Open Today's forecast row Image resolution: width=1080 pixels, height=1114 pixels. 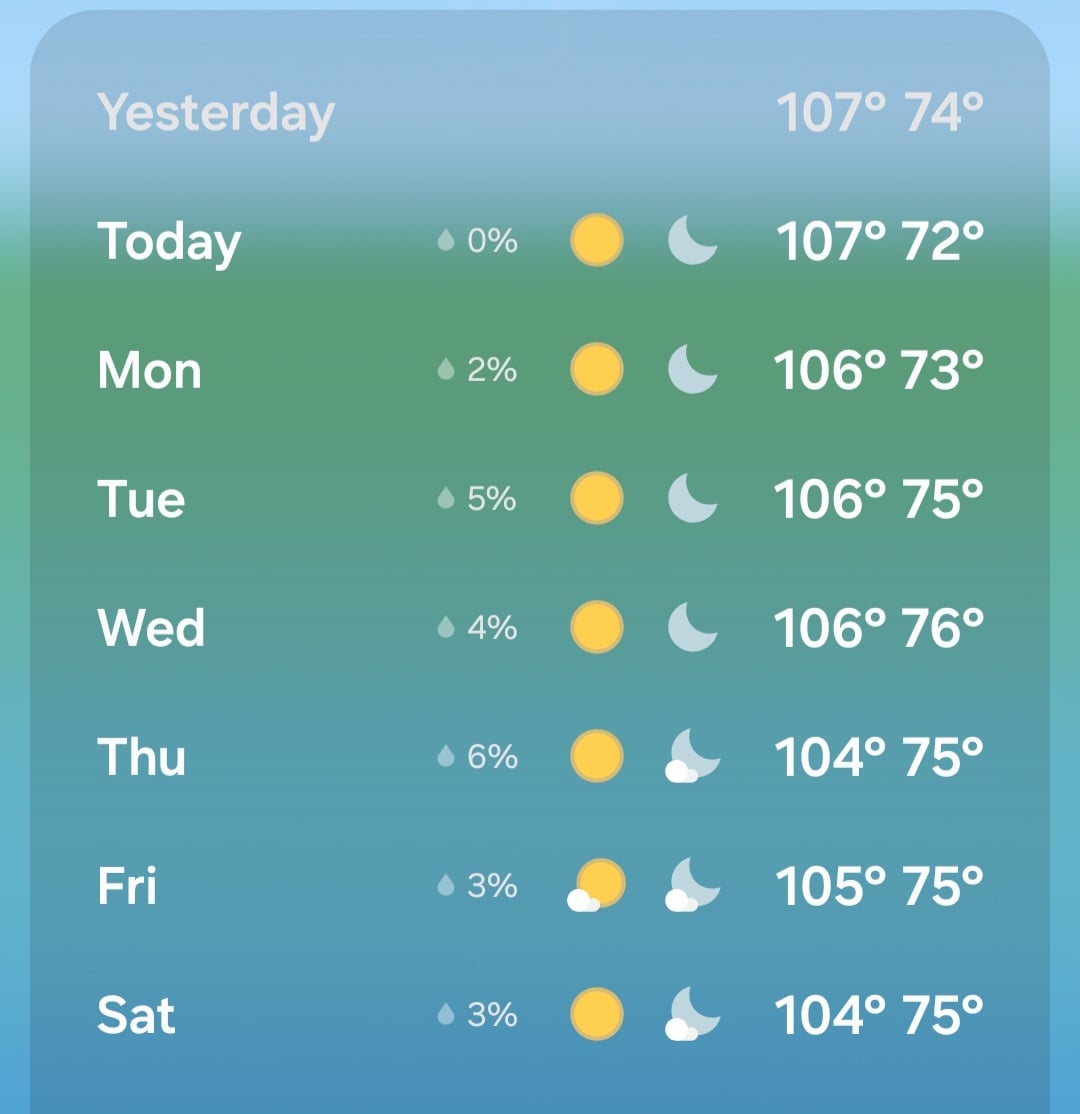(540, 241)
